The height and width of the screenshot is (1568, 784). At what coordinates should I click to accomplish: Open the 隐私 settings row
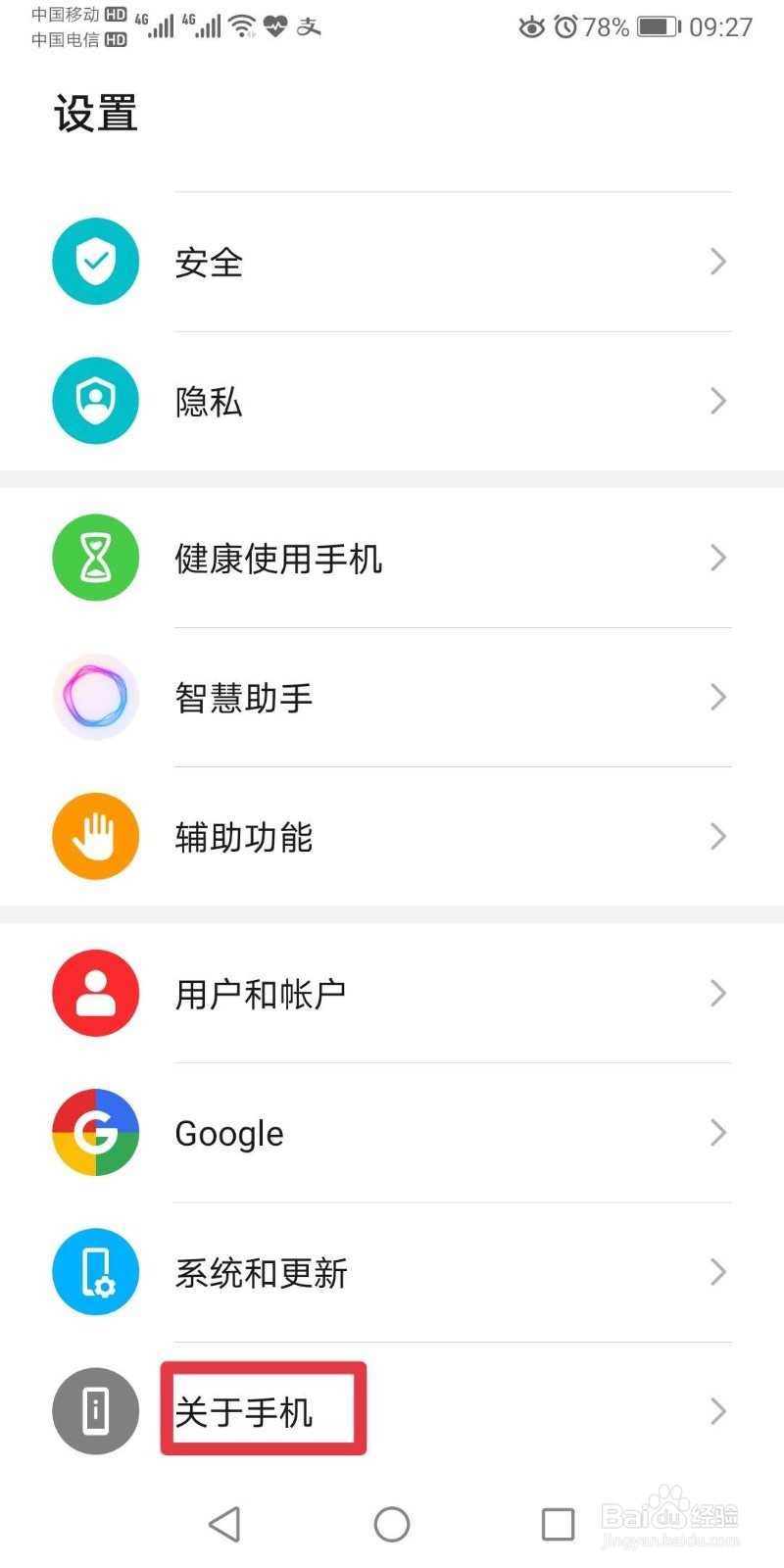click(x=392, y=401)
